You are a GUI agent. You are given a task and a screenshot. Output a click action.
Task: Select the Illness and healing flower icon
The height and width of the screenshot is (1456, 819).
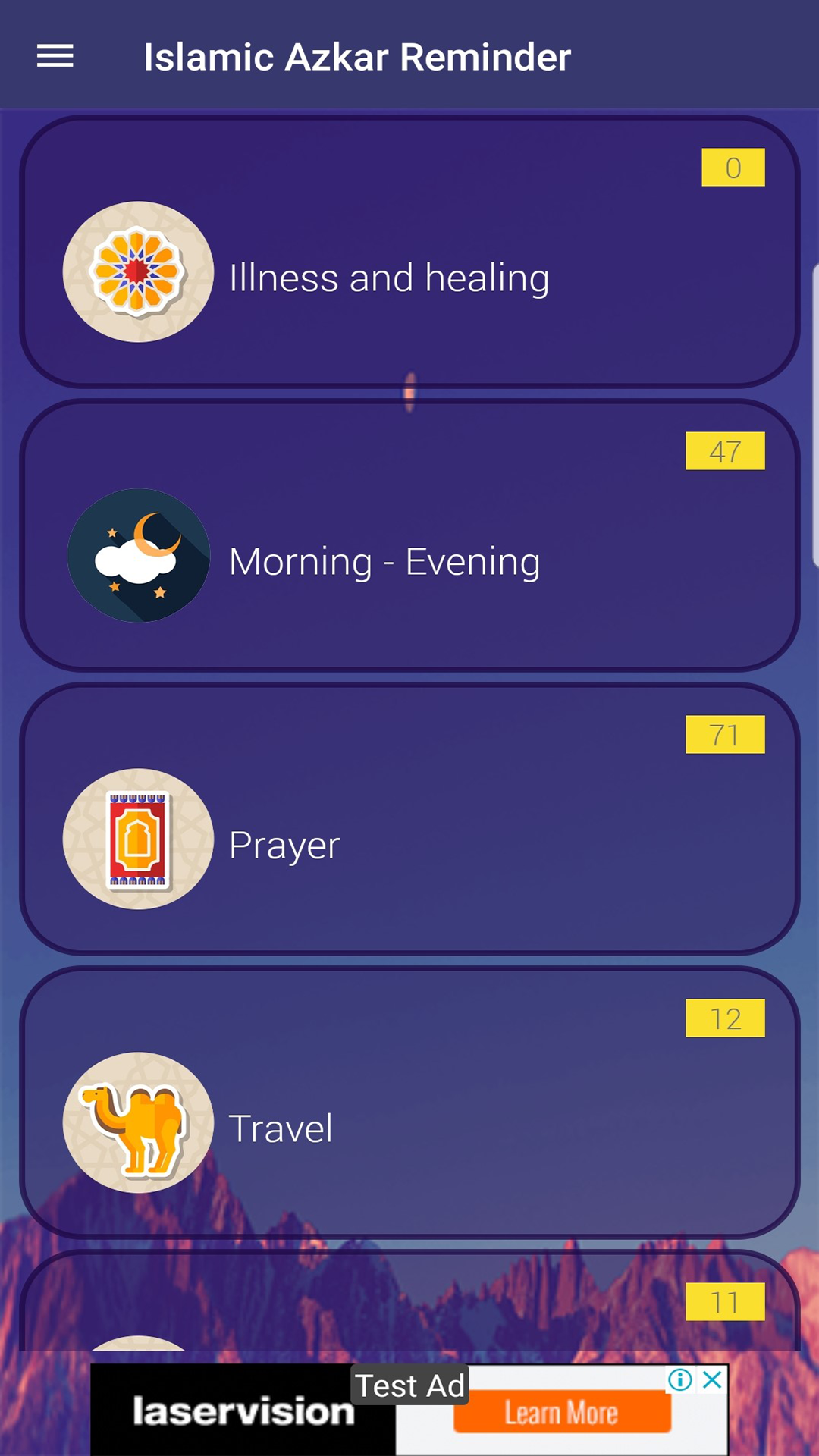139,271
